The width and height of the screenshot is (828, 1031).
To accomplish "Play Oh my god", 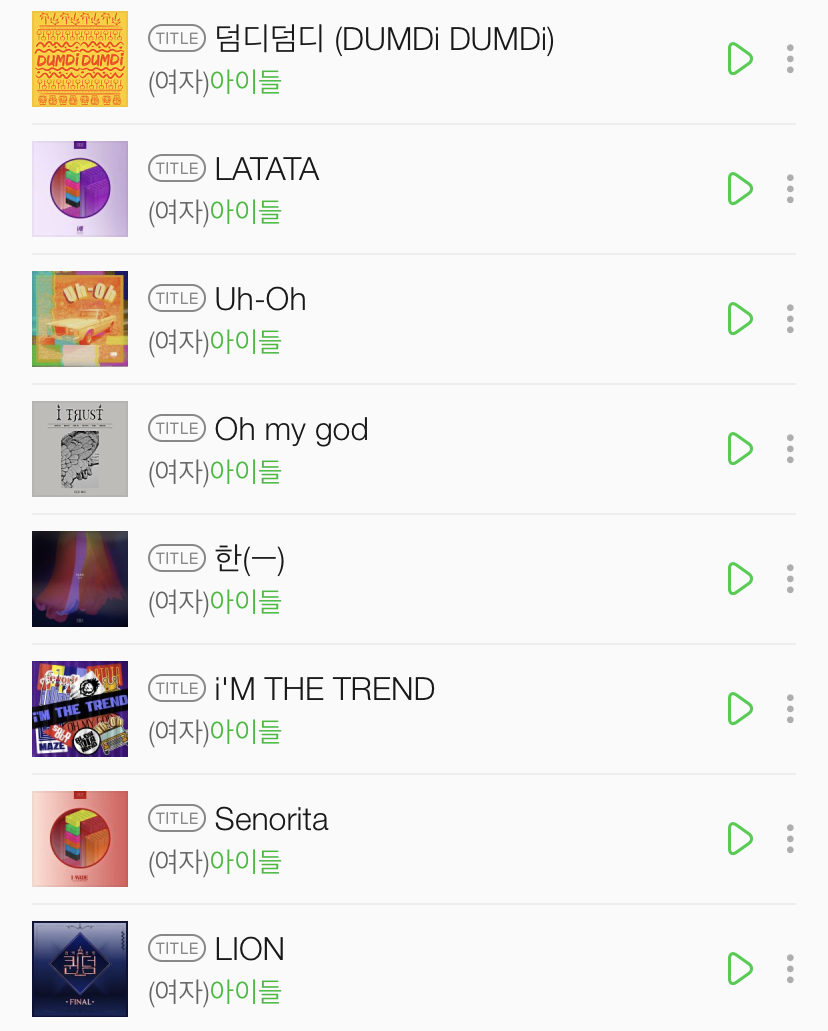I will [x=740, y=449].
